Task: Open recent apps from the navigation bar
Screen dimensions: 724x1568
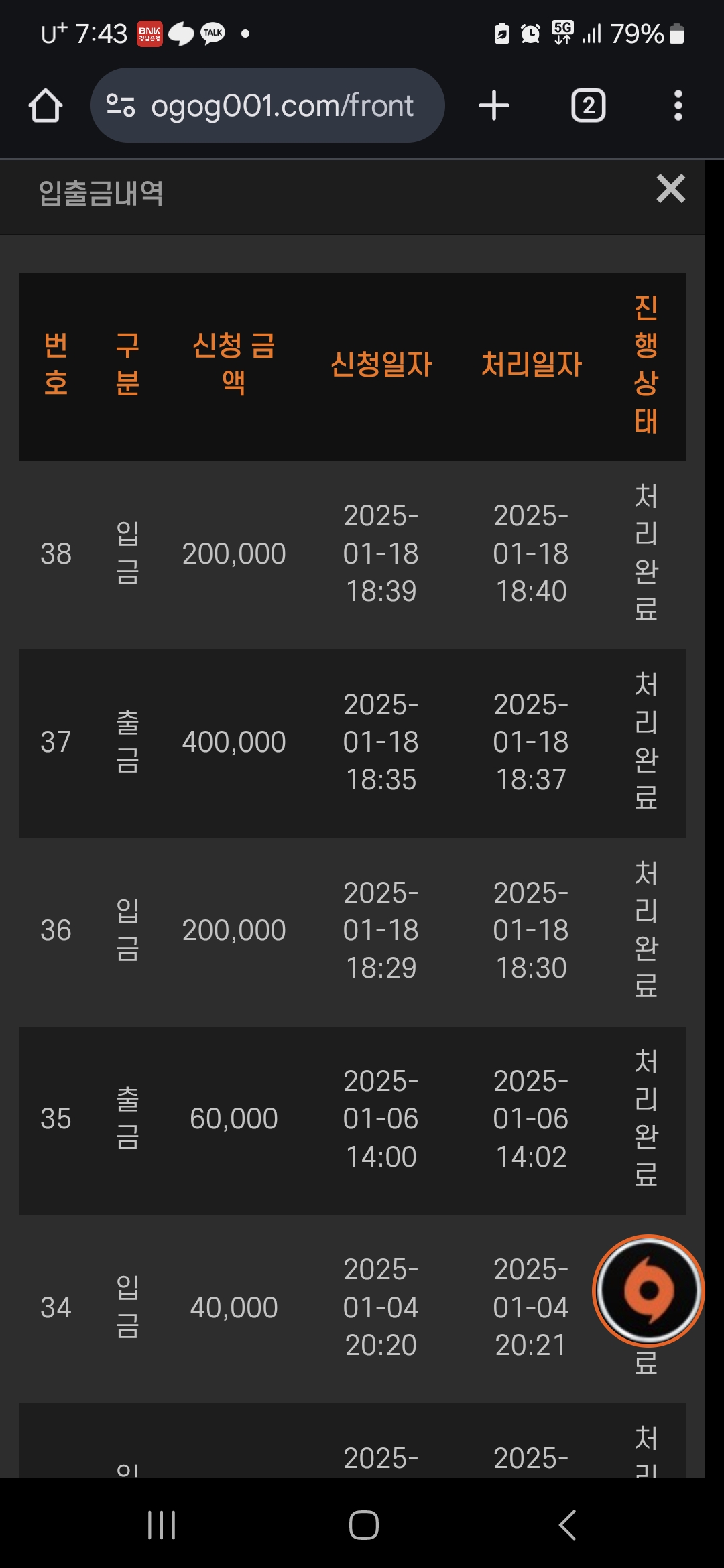Action: (x=162, y=1525)
